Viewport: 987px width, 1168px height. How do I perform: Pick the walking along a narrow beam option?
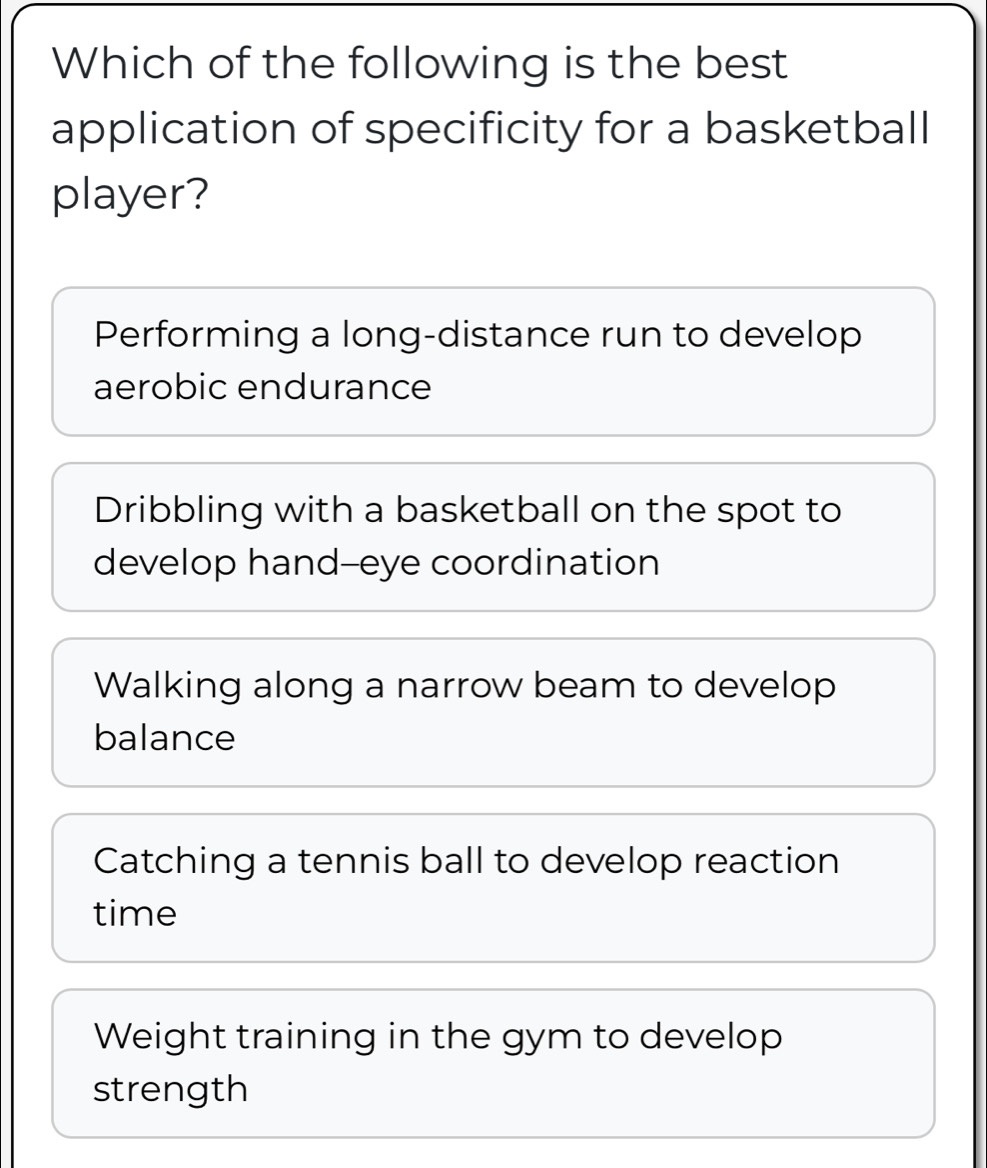point(493,712)
